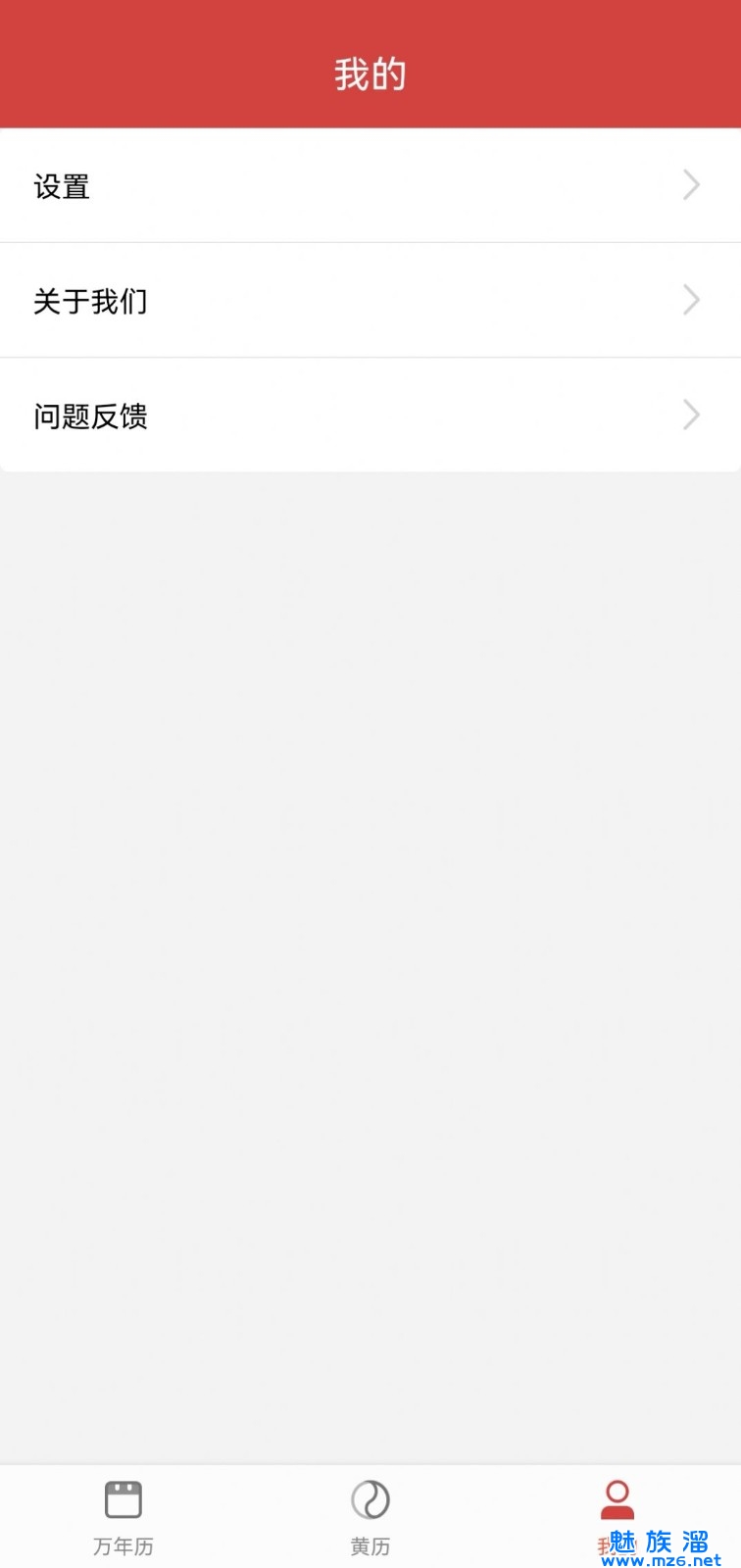Open the 设置 settings row
741x1568 pixels.
(x=370, y=186)
